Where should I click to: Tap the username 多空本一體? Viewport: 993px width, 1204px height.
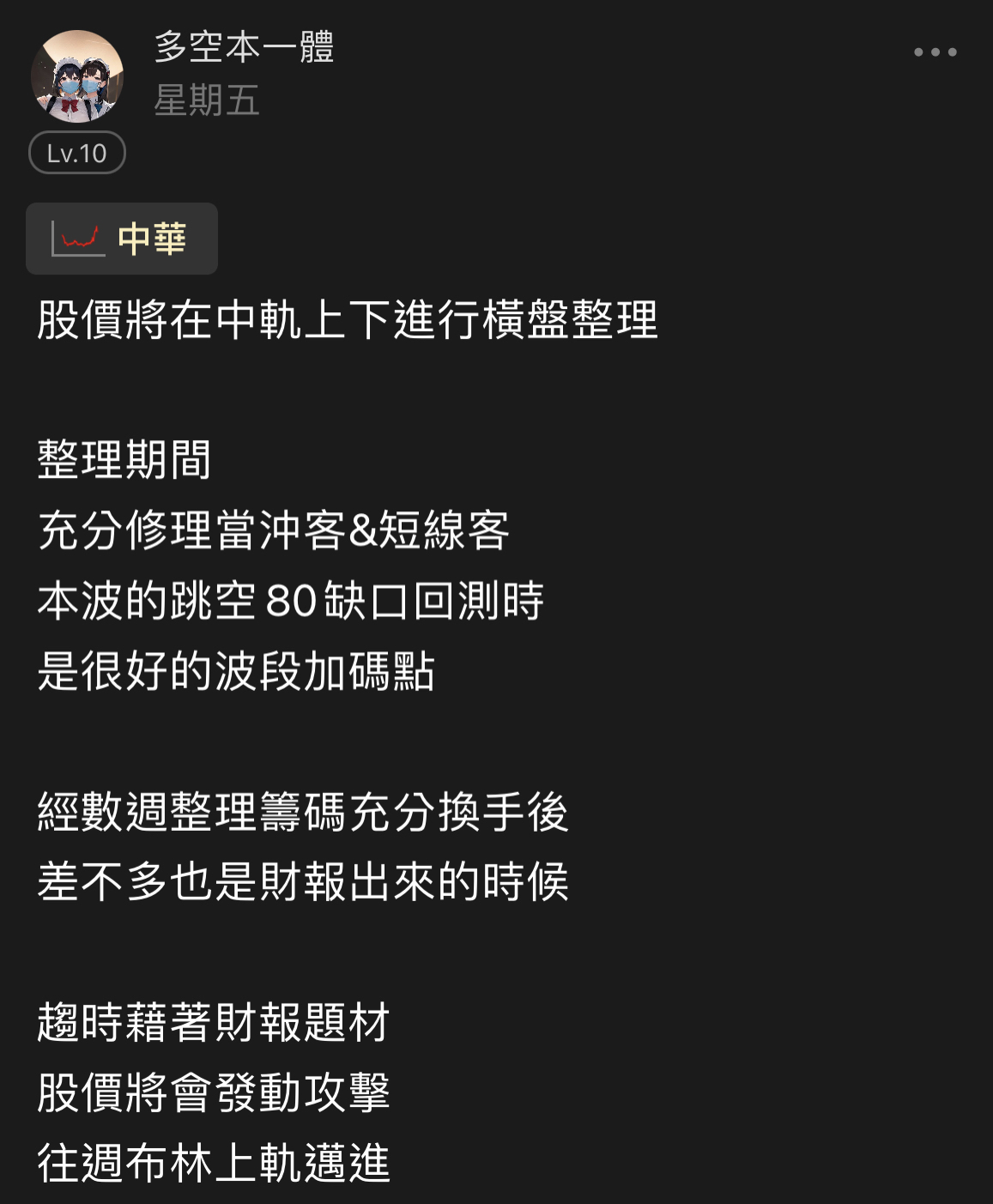point(244,46)
